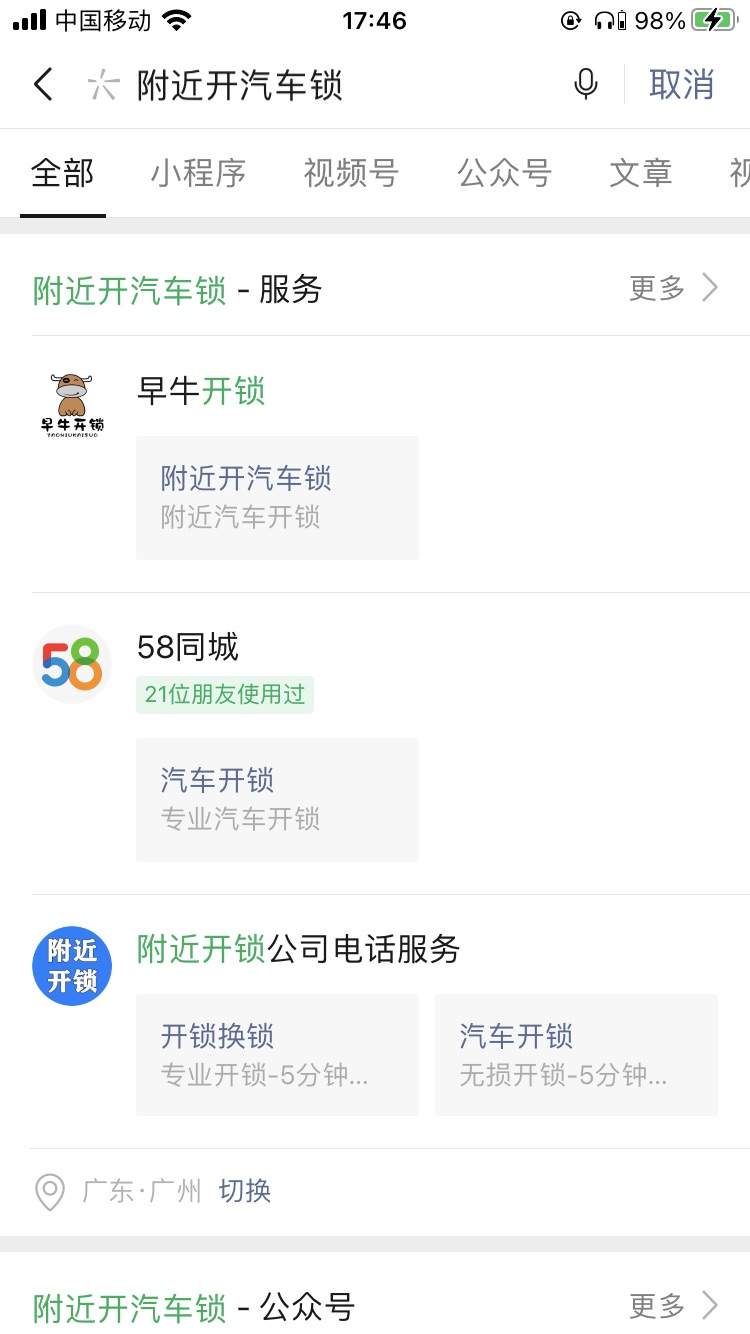Tap the 汽车开锁 card under 58同城
The image size is (750, 1334).
point(277,799)
